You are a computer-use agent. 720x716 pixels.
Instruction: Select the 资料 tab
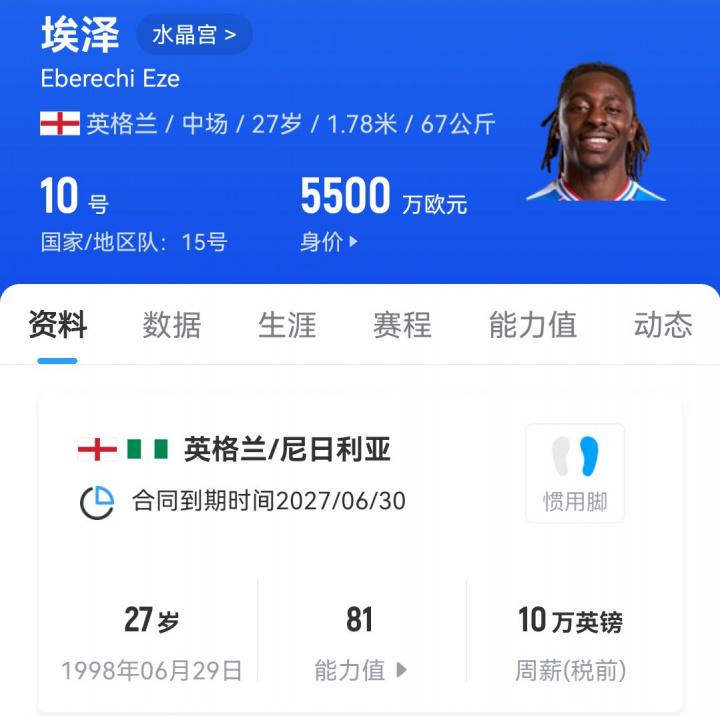(x=57, y=325)
